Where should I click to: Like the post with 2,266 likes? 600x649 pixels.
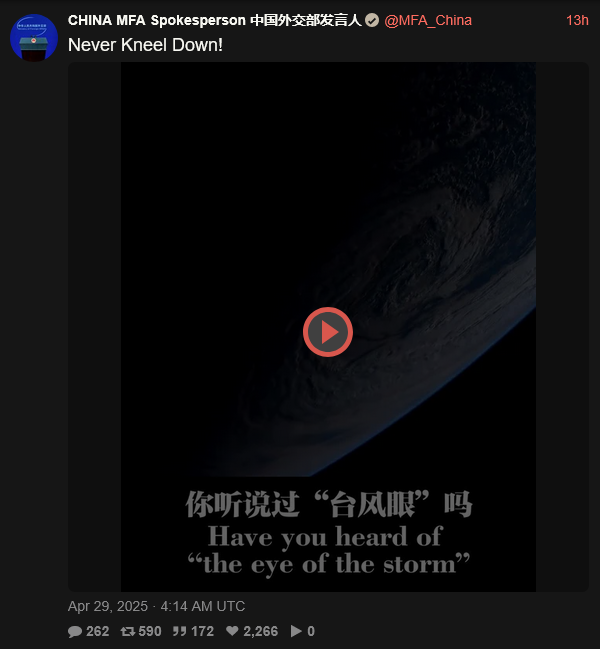pyautogui.click(x=252, y=631)
